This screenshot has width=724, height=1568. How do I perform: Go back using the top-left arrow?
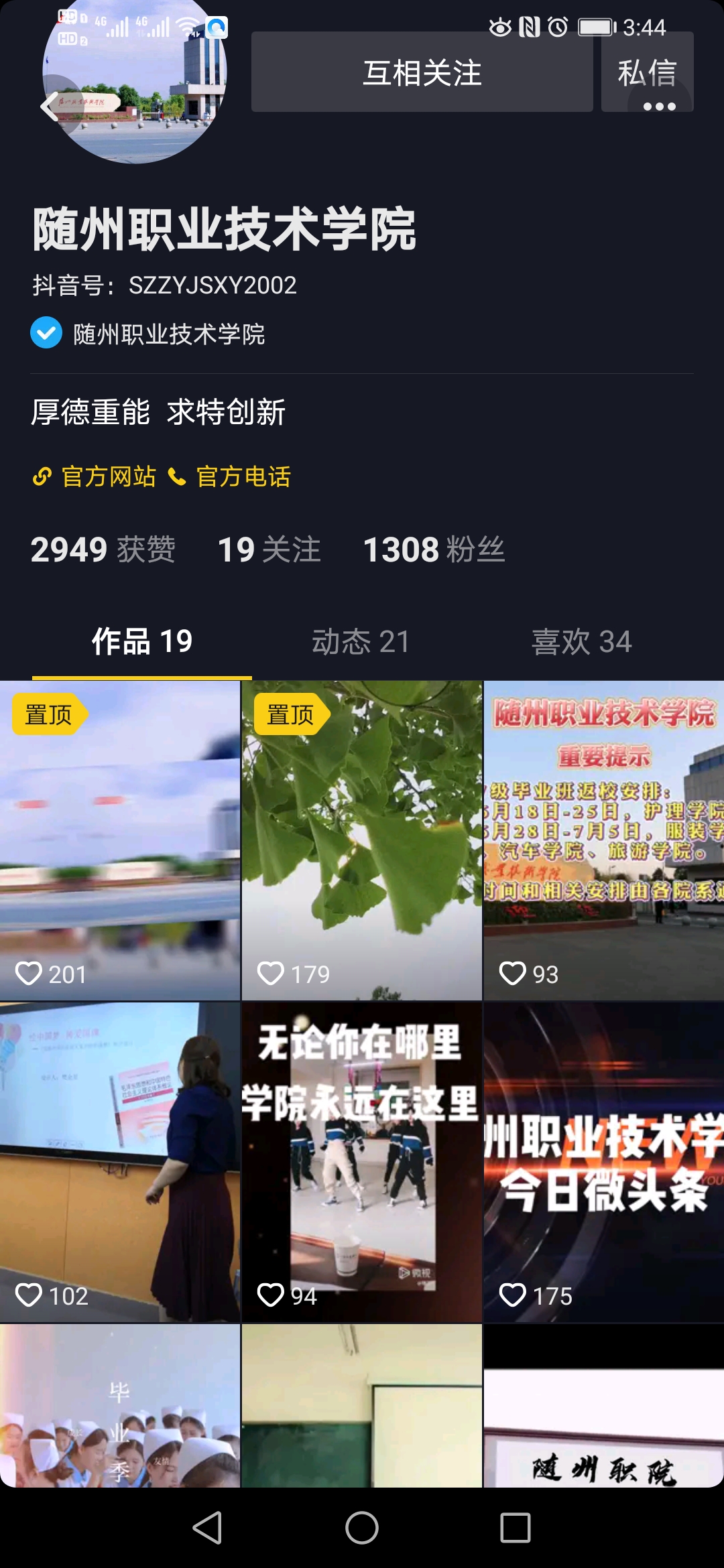pyautogui.click(x=50, y=107)
